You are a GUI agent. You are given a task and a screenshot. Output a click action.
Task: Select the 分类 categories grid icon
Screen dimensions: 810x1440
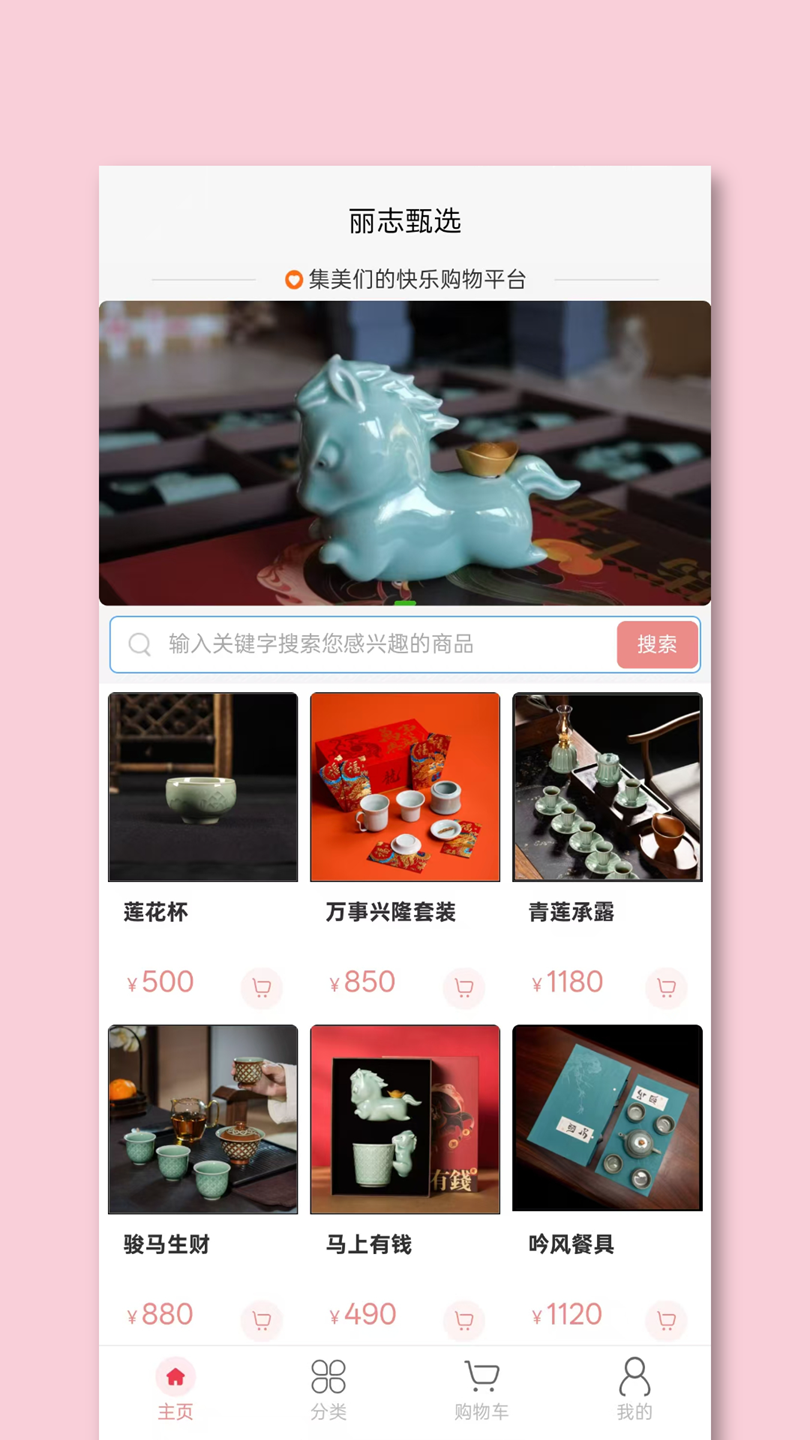329,1377
